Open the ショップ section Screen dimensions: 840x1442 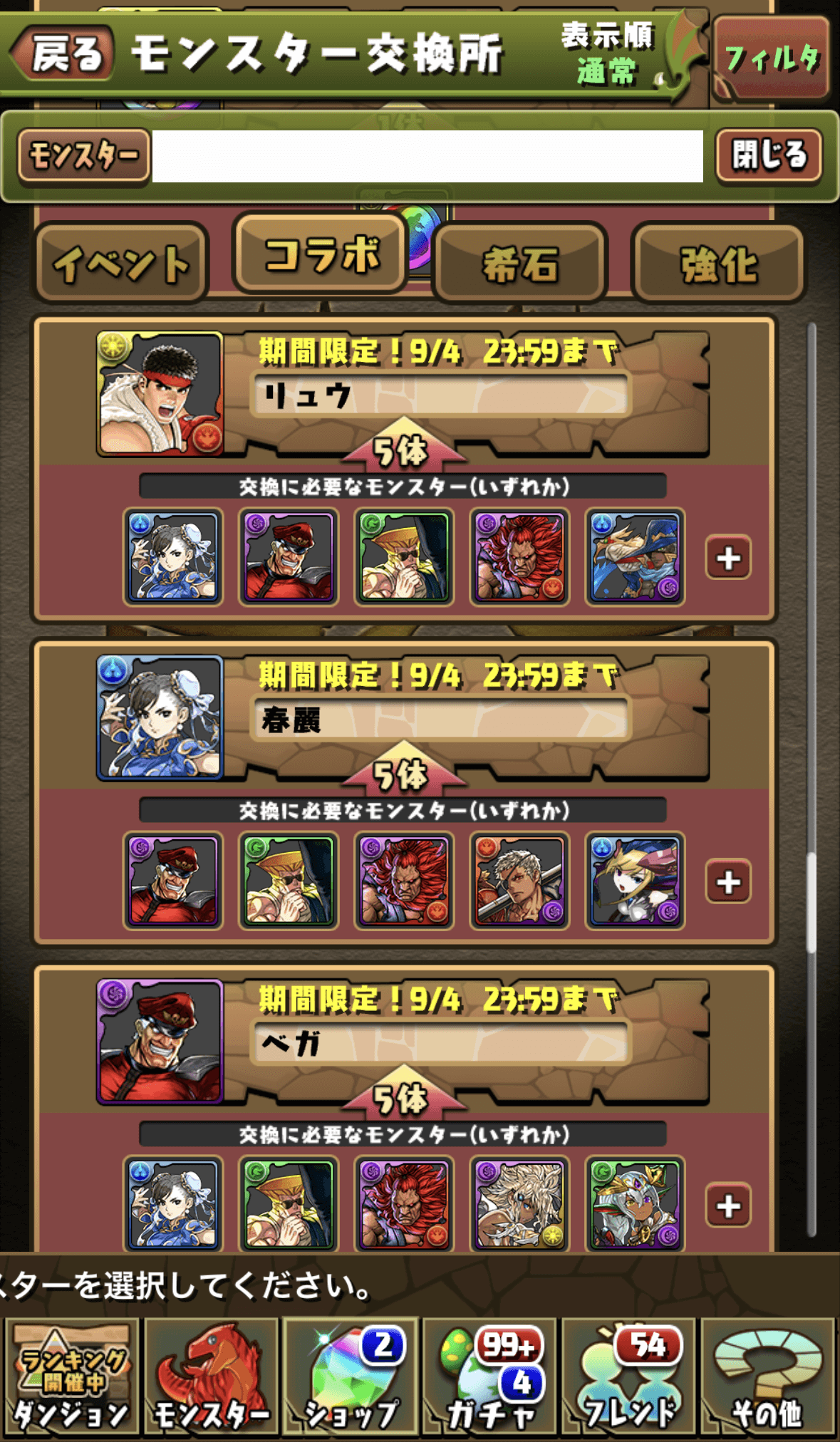coord(350,1376)
